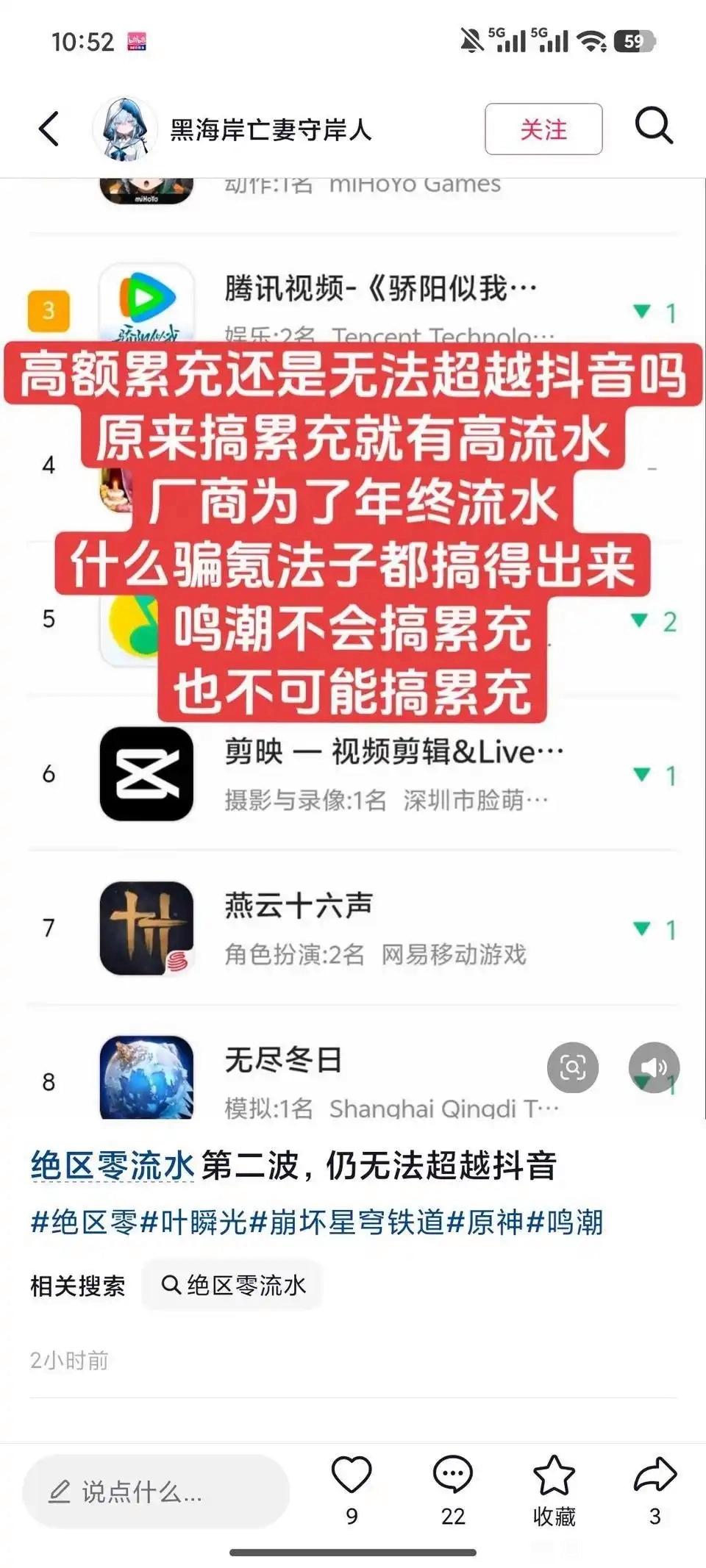This screenshot has height=1568, width=706.
Task: Open the search magnifier icon
Action: [x=653, y=126]
